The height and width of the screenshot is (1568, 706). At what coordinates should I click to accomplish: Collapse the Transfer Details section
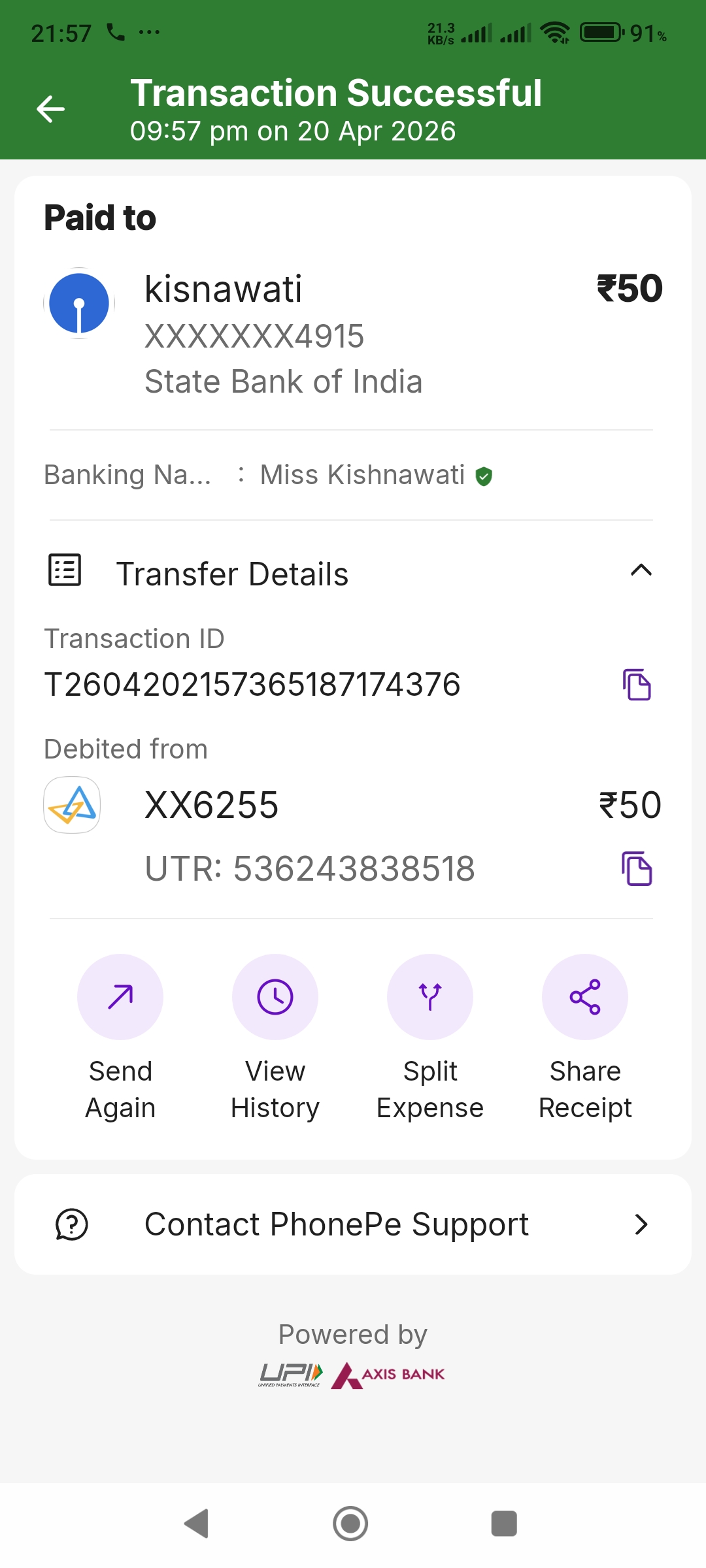pos(641,571)
